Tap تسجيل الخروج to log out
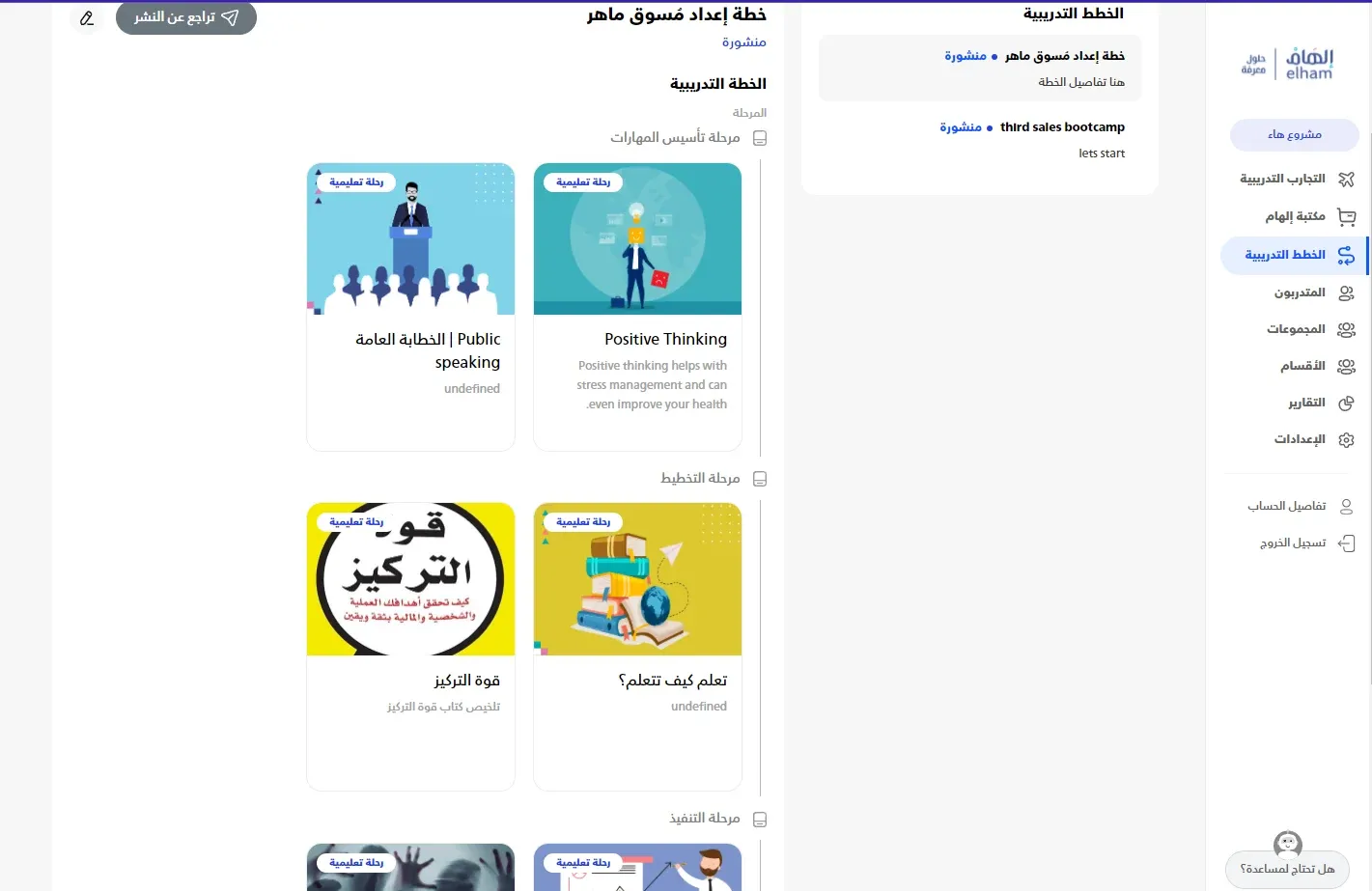The height and width of the screenshot is (891, 1372). click(1305, 543)
